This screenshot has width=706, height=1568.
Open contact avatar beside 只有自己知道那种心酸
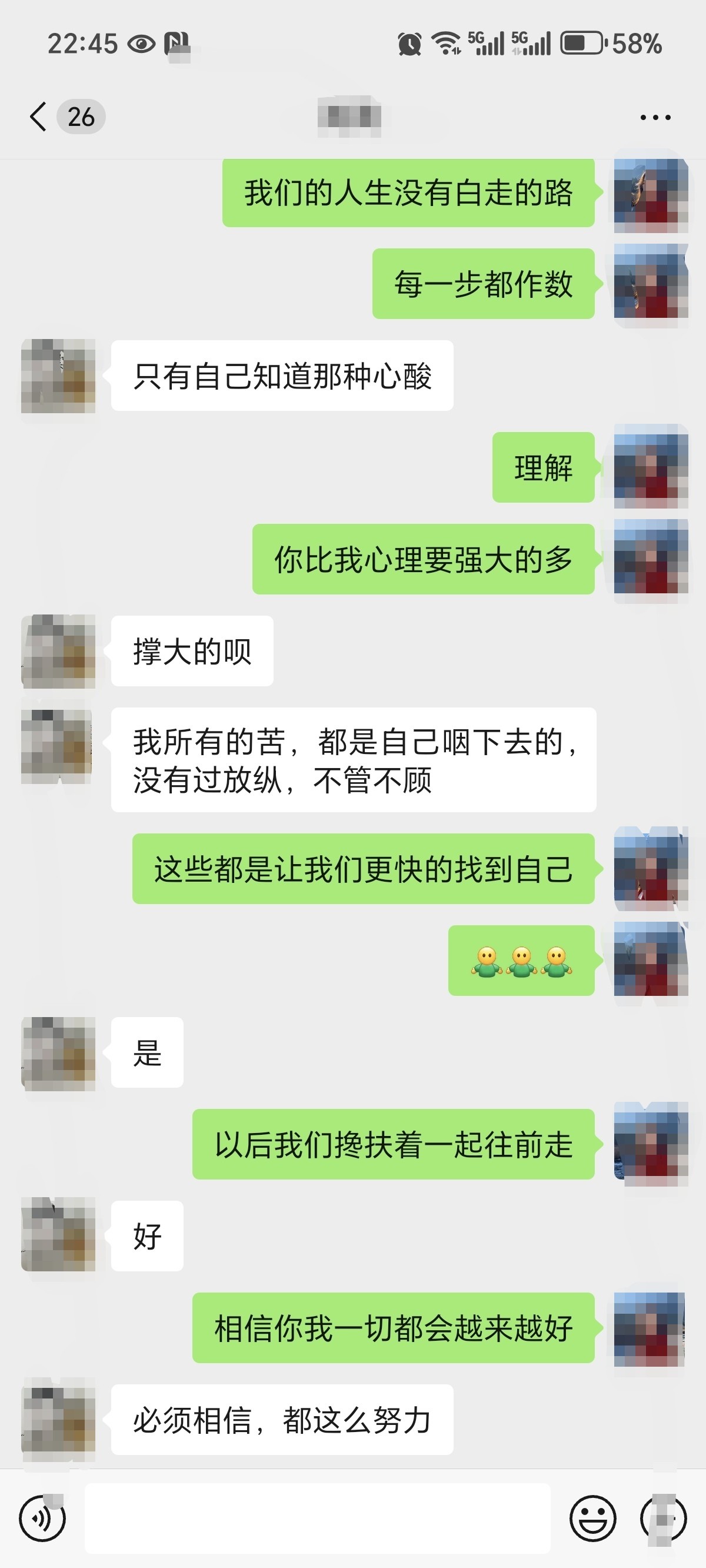[x=58, y=376]
